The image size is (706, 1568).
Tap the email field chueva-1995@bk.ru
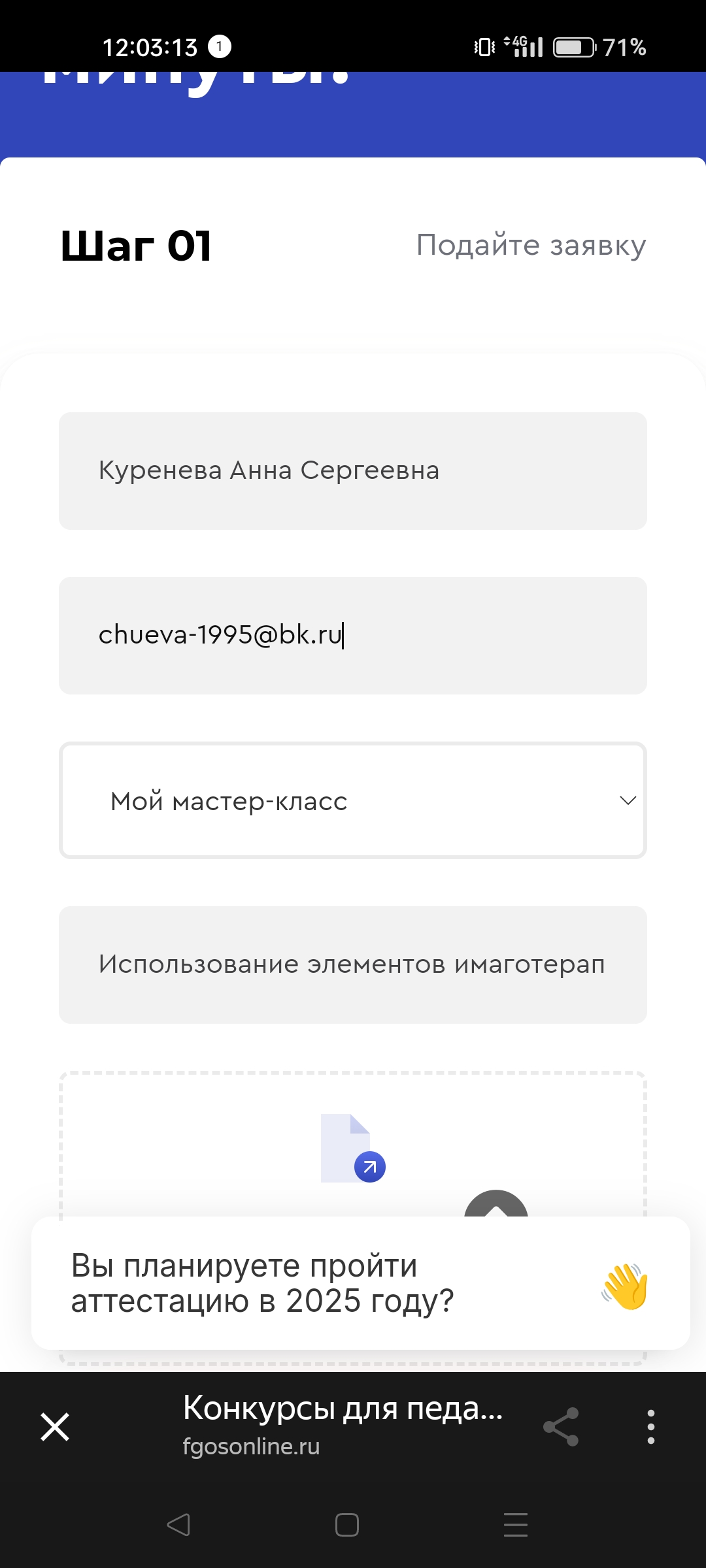(x=353, y=636)
